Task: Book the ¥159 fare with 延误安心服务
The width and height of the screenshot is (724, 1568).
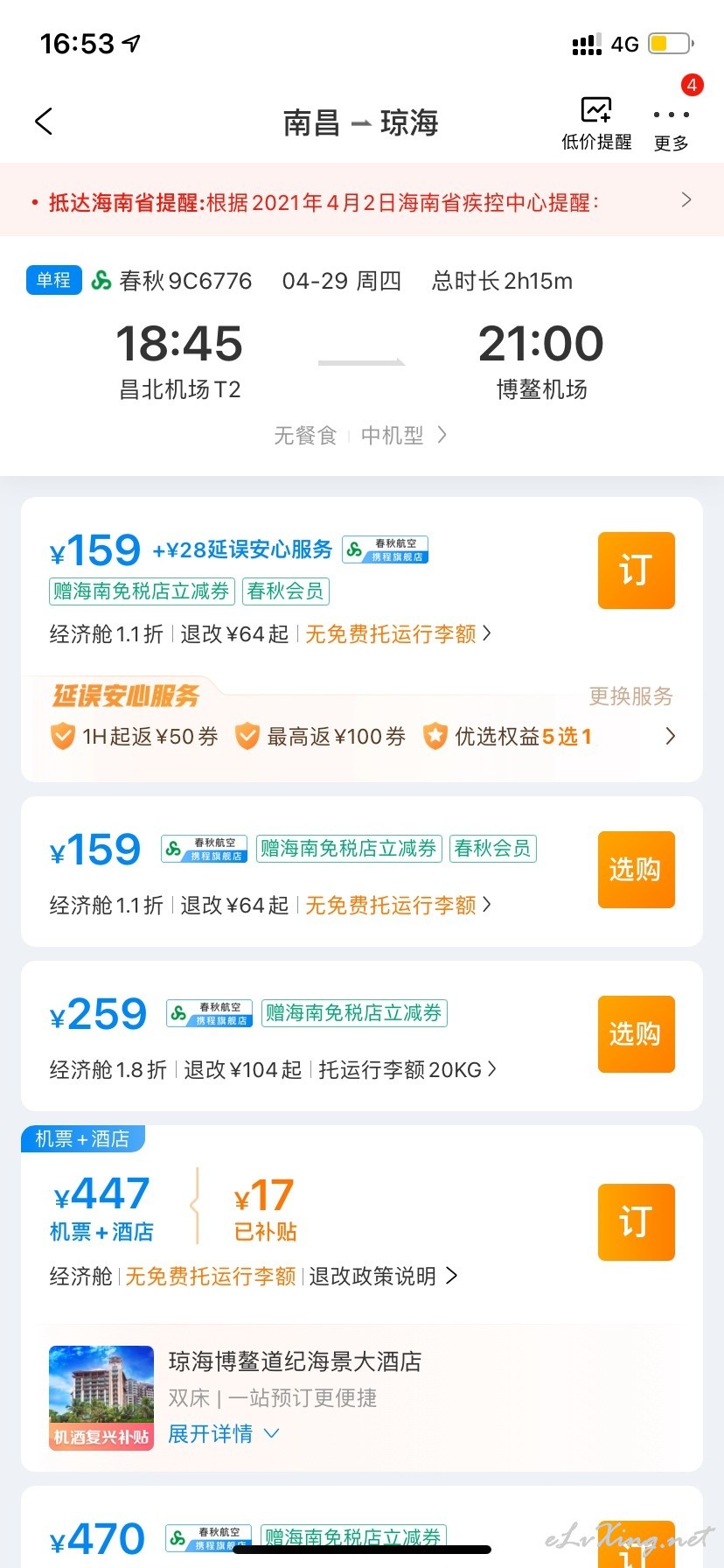Action: tap(636, 570)
